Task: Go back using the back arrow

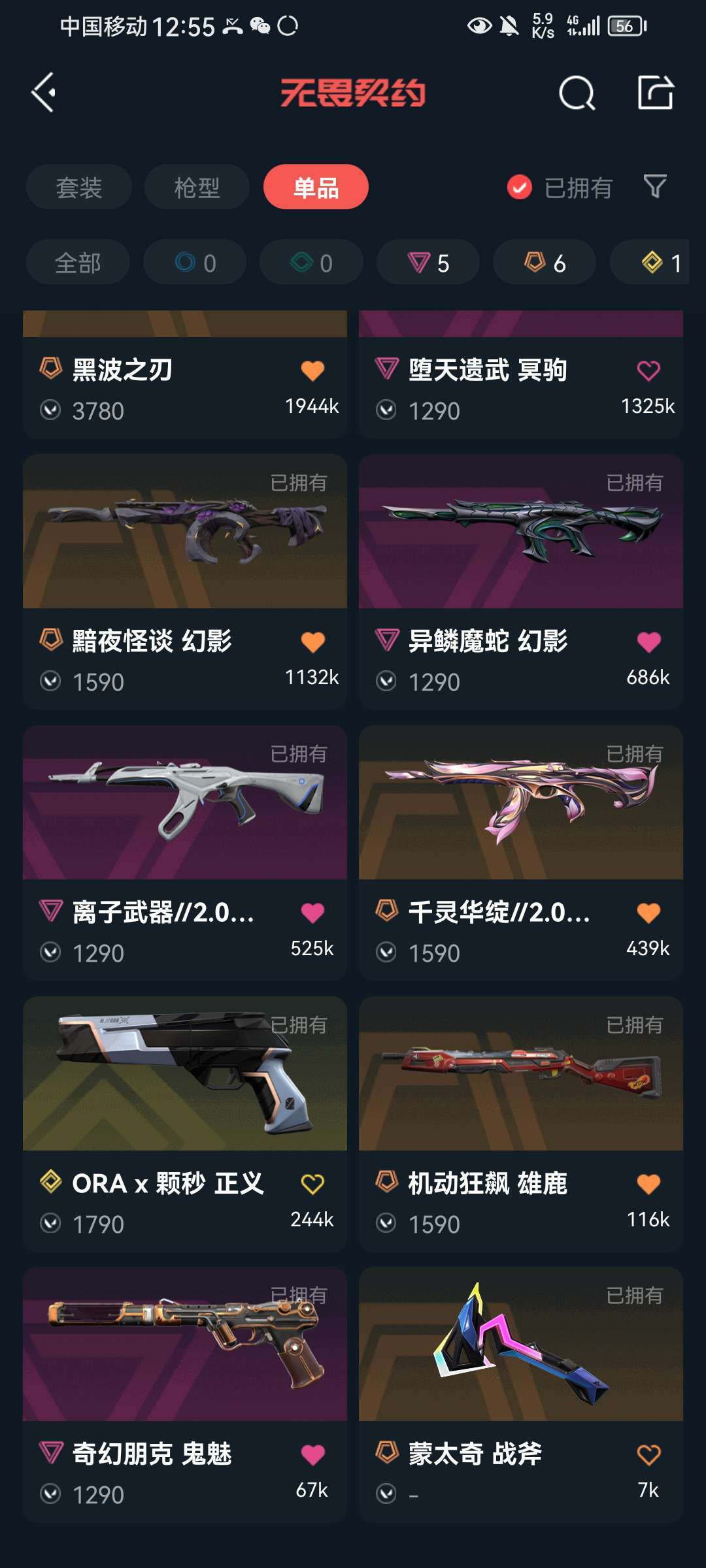Action: click(x=44, y=93)
